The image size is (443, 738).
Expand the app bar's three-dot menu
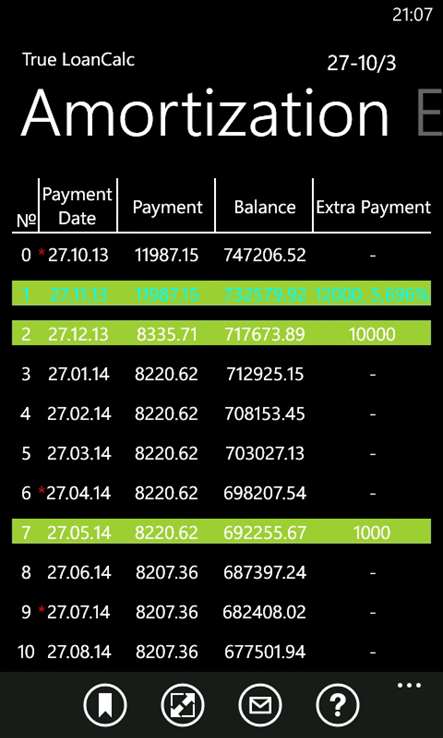tap(409, 685)
